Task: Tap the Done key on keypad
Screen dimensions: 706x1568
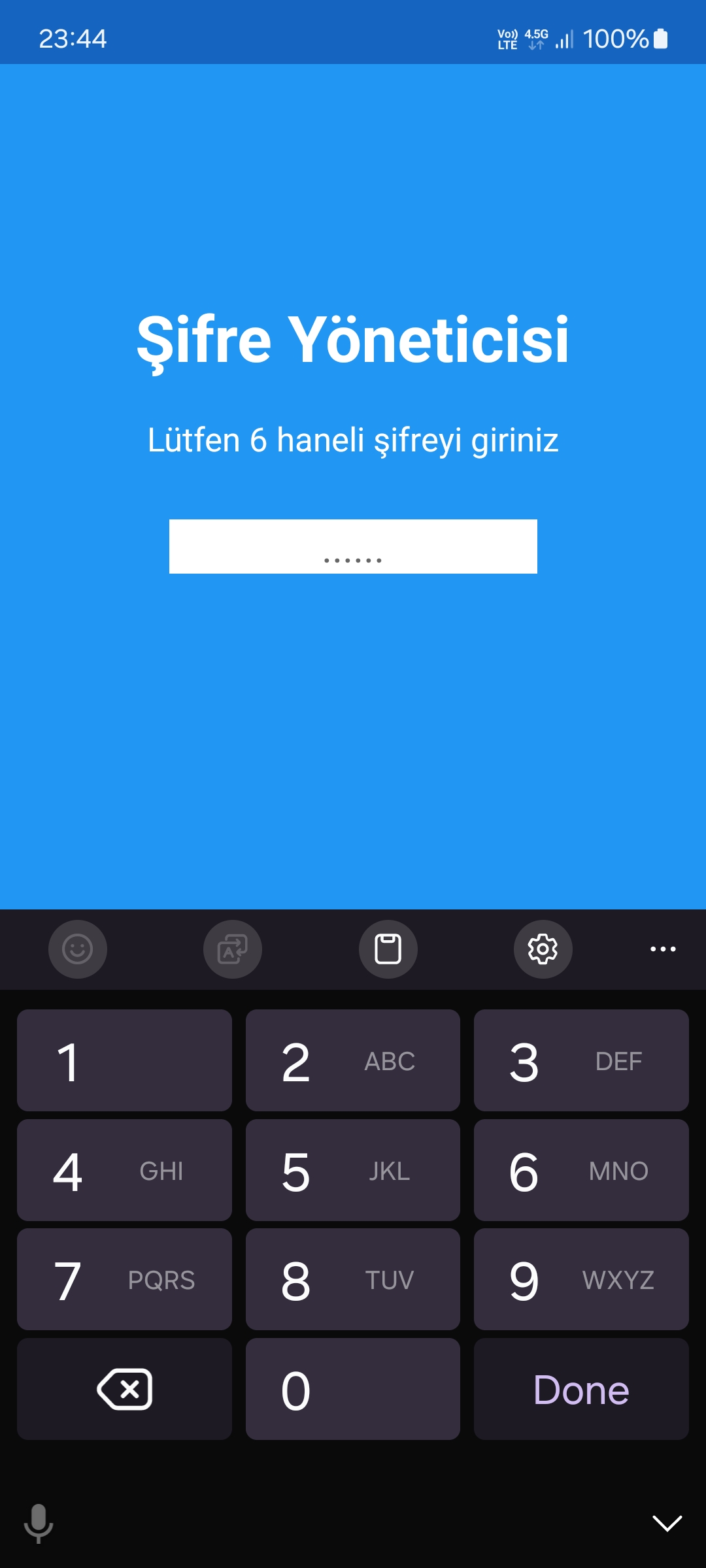Action: tap(581, 1389)
